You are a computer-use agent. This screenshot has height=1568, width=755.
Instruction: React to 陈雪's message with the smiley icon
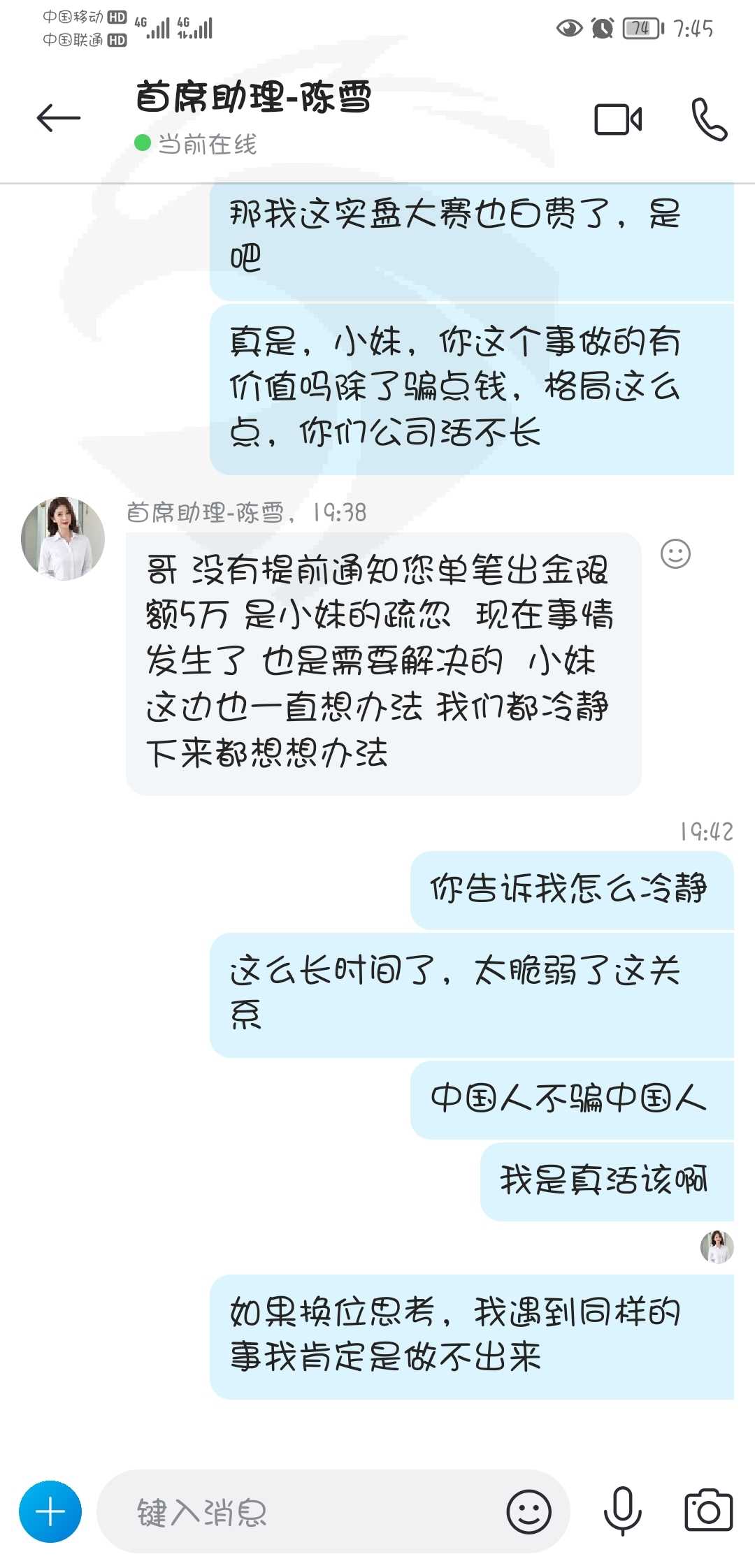(x=675, y=553)
